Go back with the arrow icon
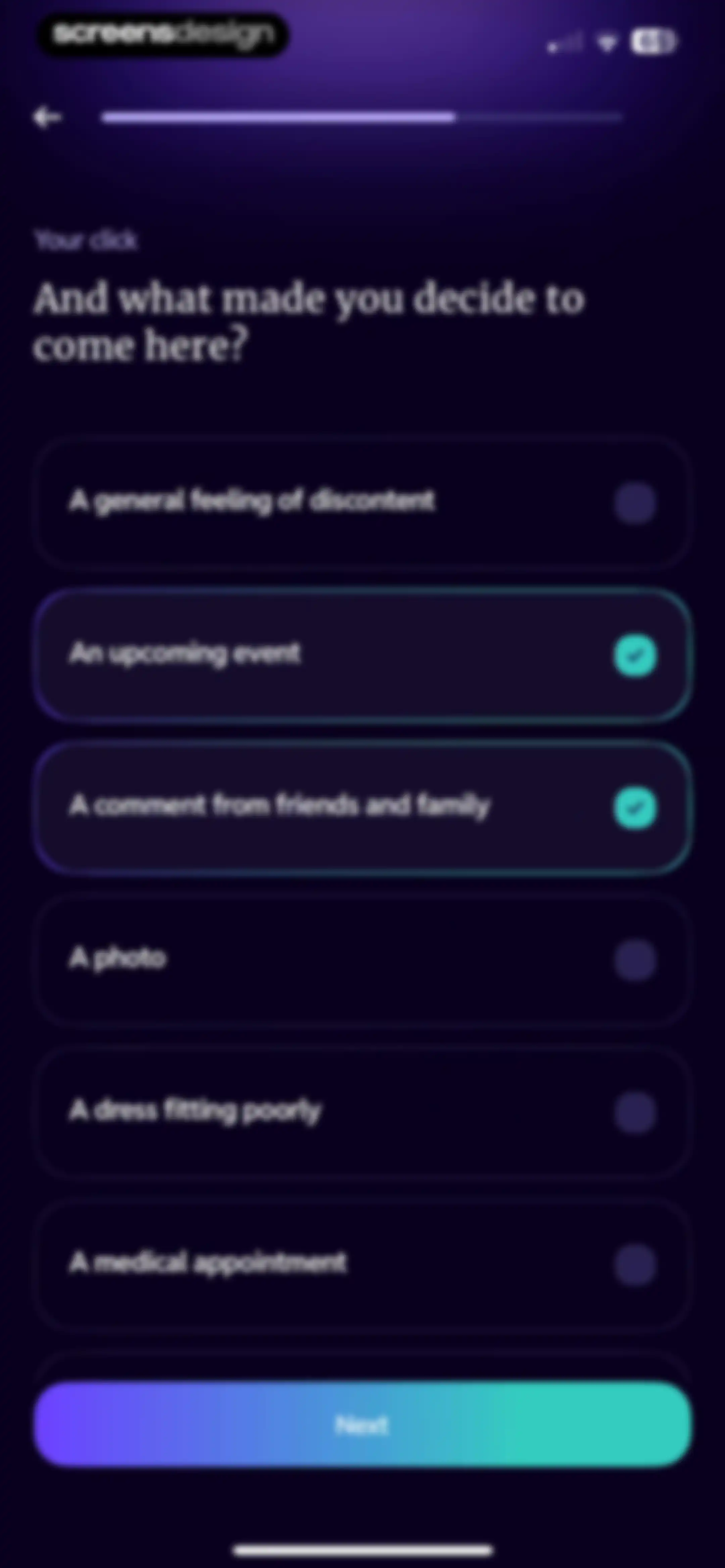 tap(47, 117)
